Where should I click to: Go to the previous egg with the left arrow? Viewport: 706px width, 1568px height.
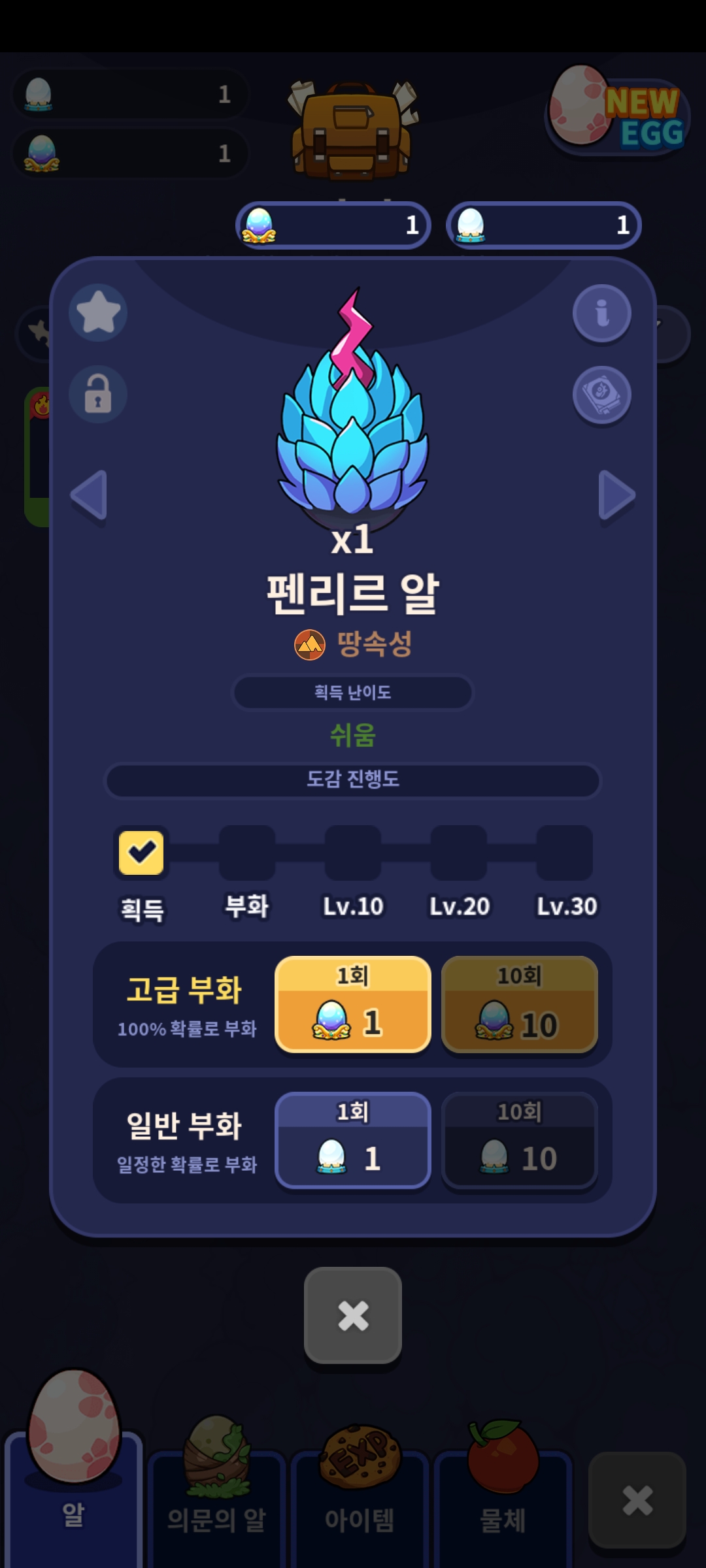click(x=90, y=495)
